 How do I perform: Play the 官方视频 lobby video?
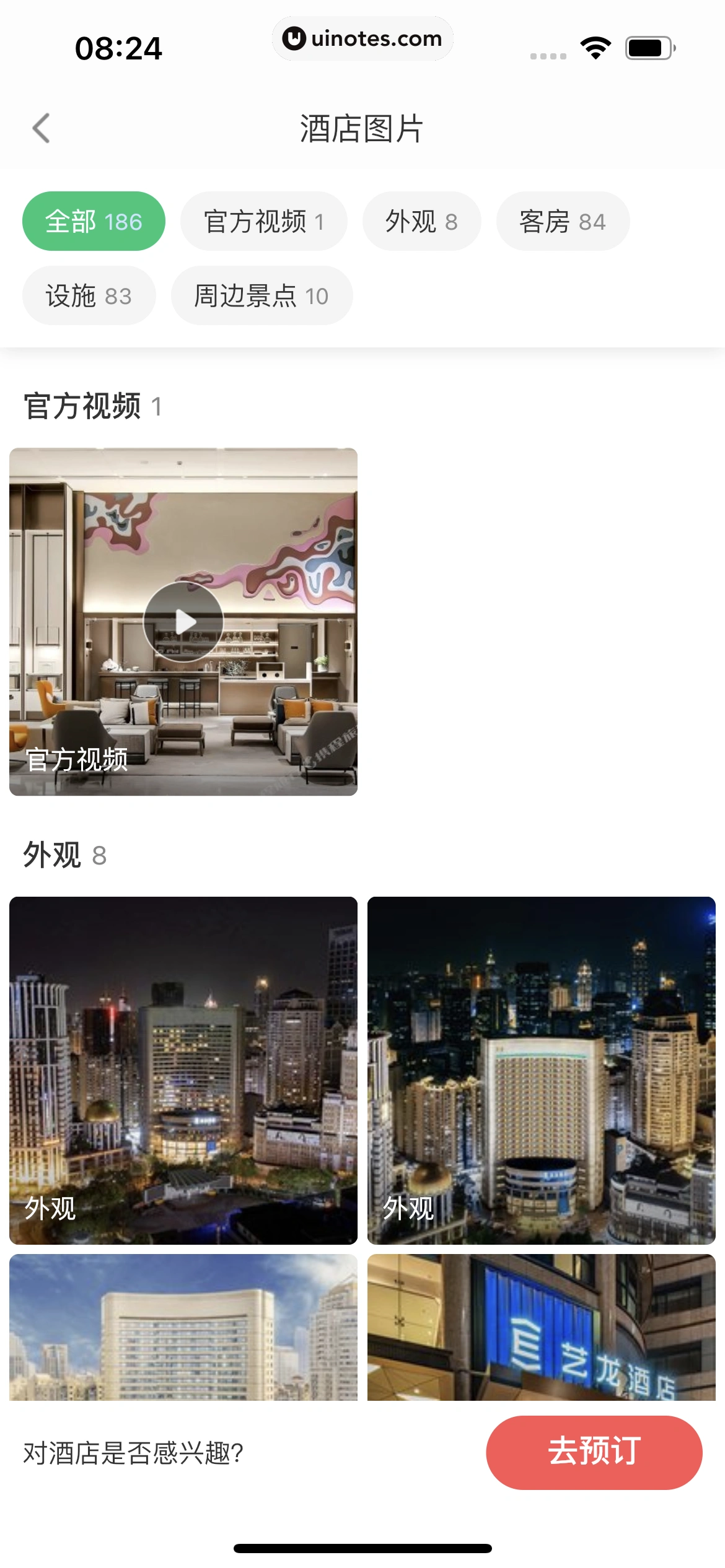pos(183,622)
